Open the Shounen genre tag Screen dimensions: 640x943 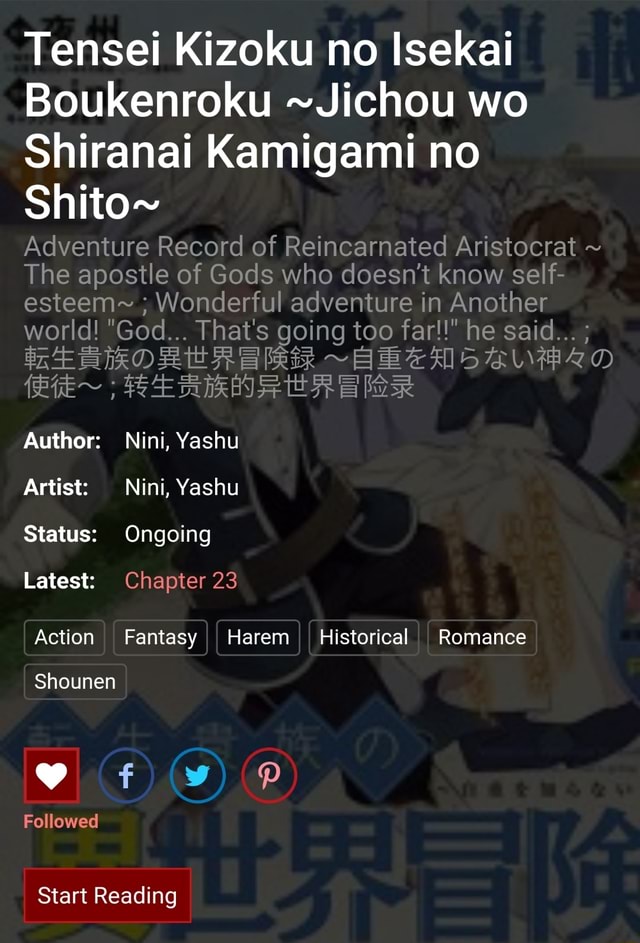[75, 681]
